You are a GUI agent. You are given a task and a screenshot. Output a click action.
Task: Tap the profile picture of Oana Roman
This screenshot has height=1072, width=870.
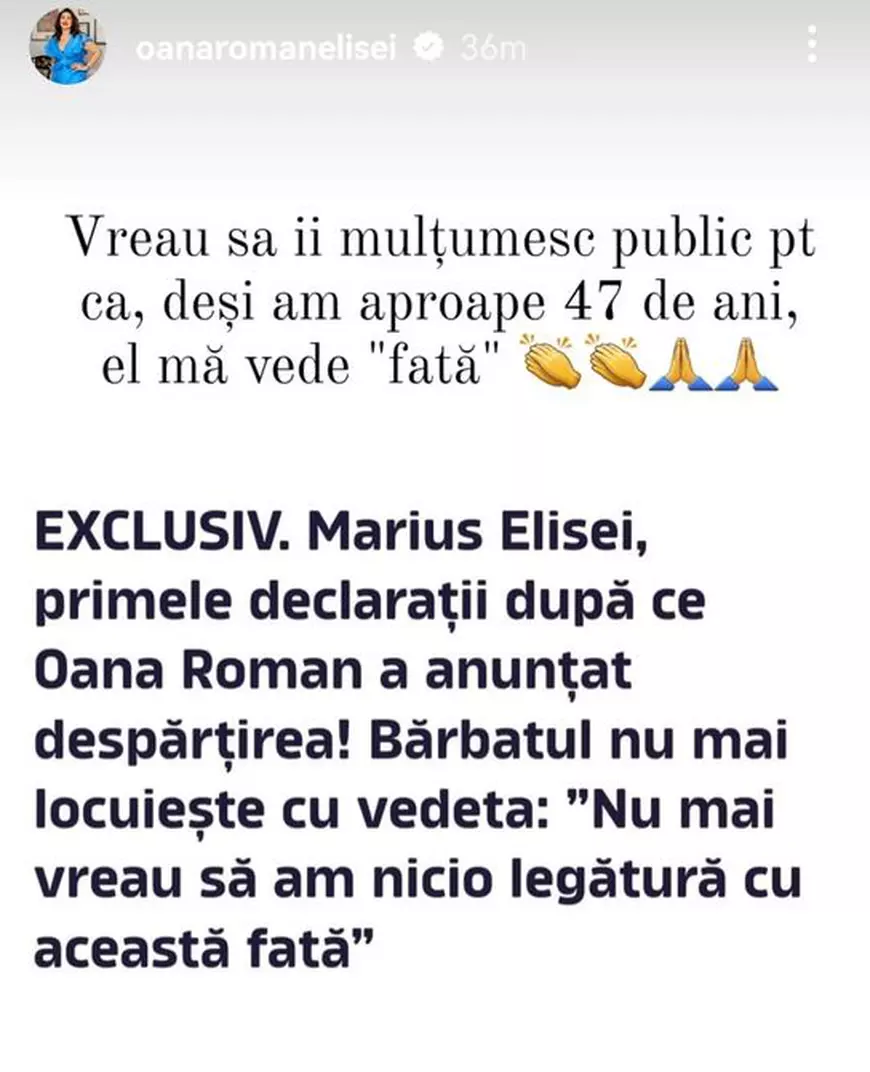(x=65, y=47)
